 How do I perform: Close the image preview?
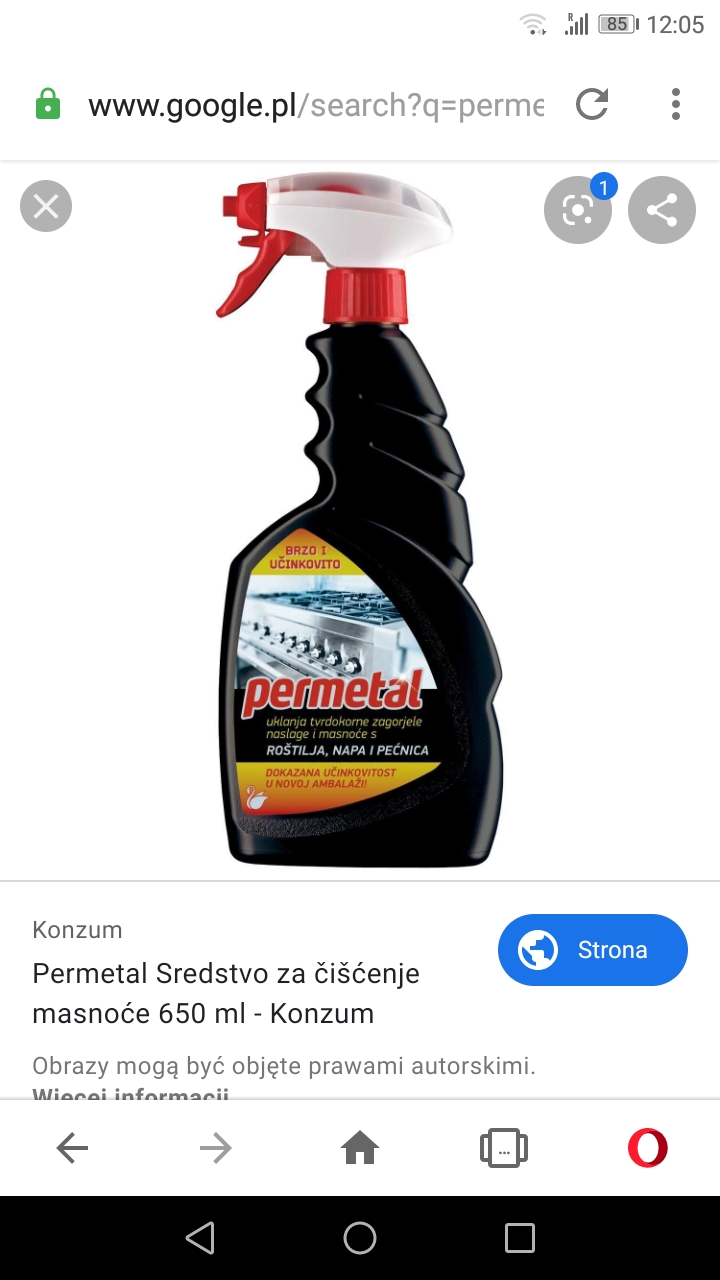[46, 207]
